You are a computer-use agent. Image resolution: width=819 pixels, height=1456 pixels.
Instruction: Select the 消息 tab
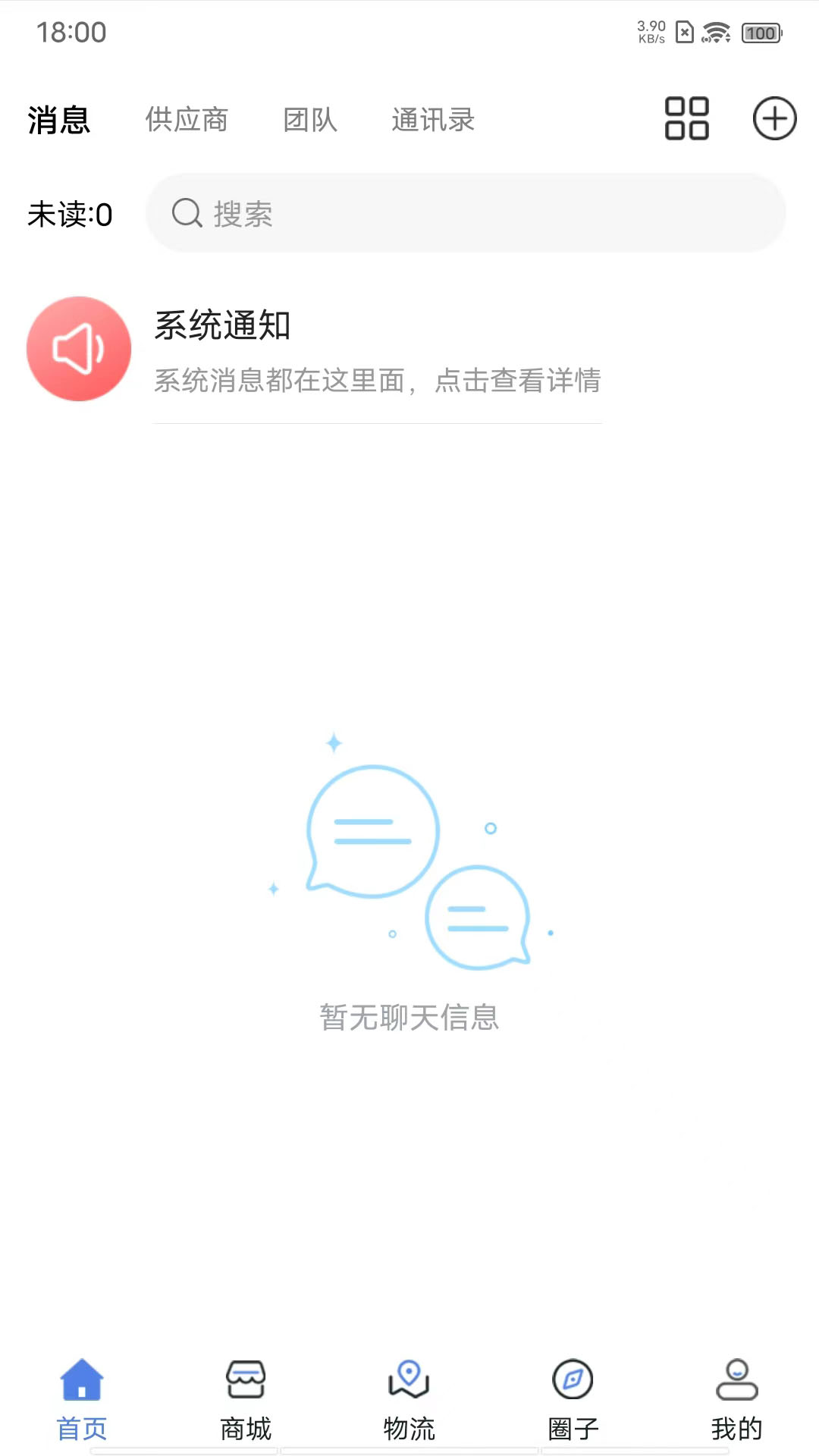click(x=58, y=120)
